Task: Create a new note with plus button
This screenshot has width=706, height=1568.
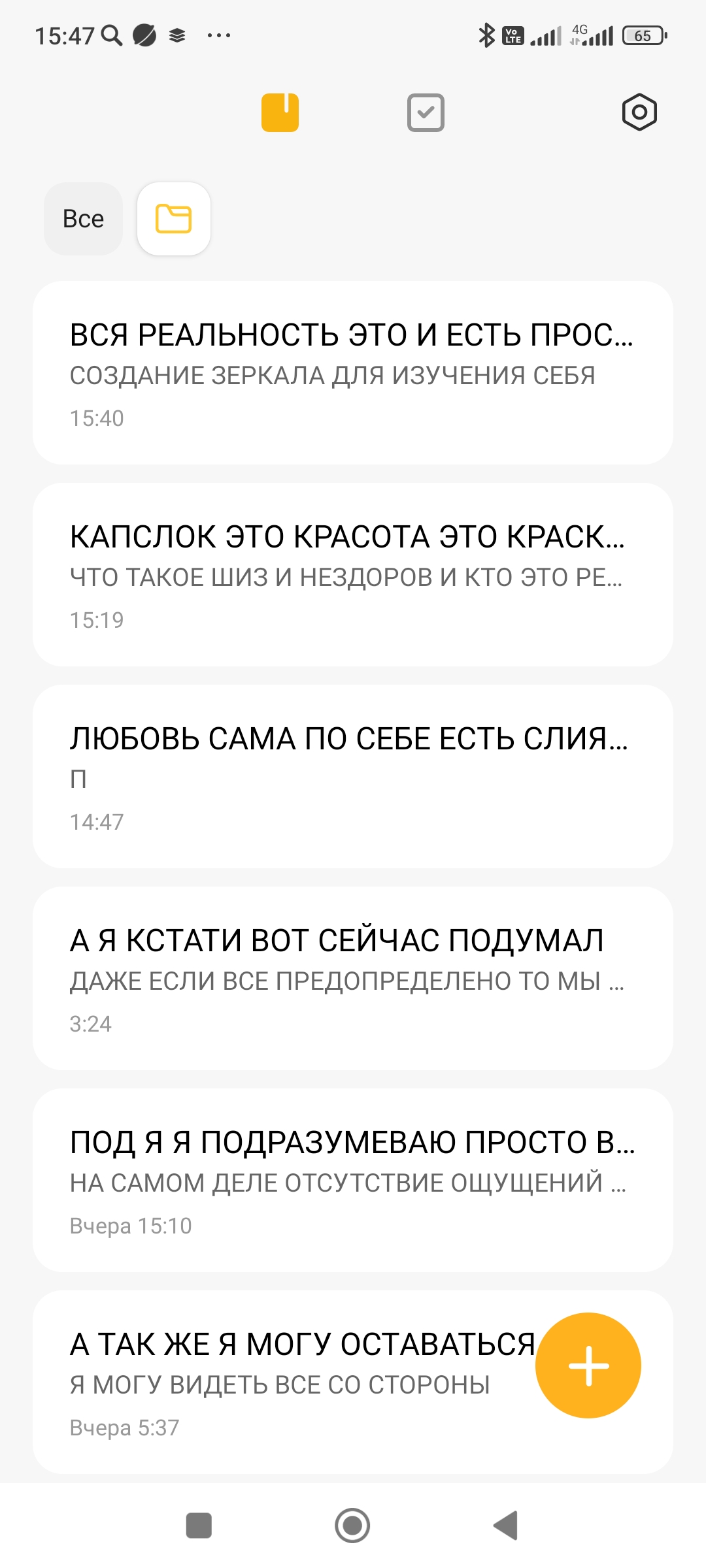Action: [588, 1365]
